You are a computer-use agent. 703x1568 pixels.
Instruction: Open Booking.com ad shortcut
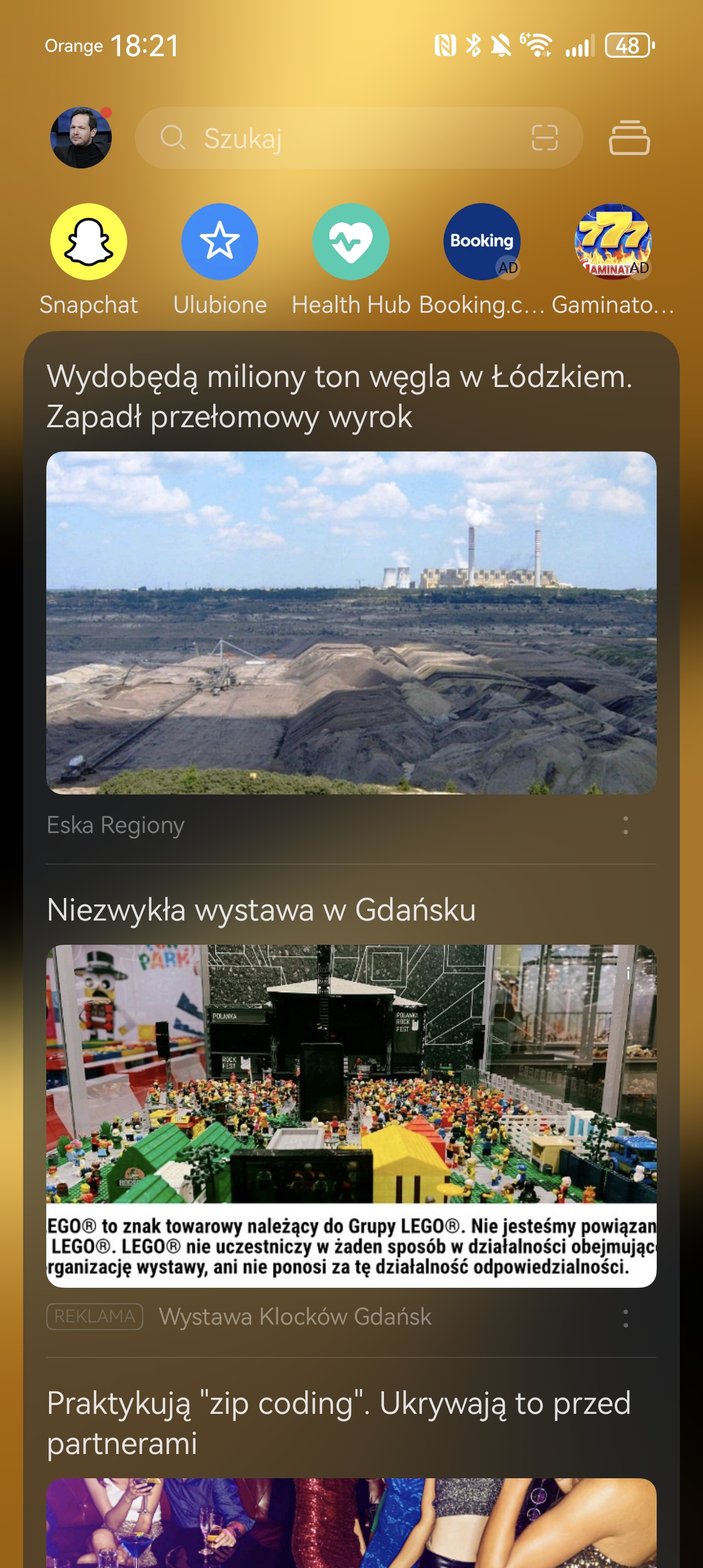pyautogui.click(x=482, y=242)
